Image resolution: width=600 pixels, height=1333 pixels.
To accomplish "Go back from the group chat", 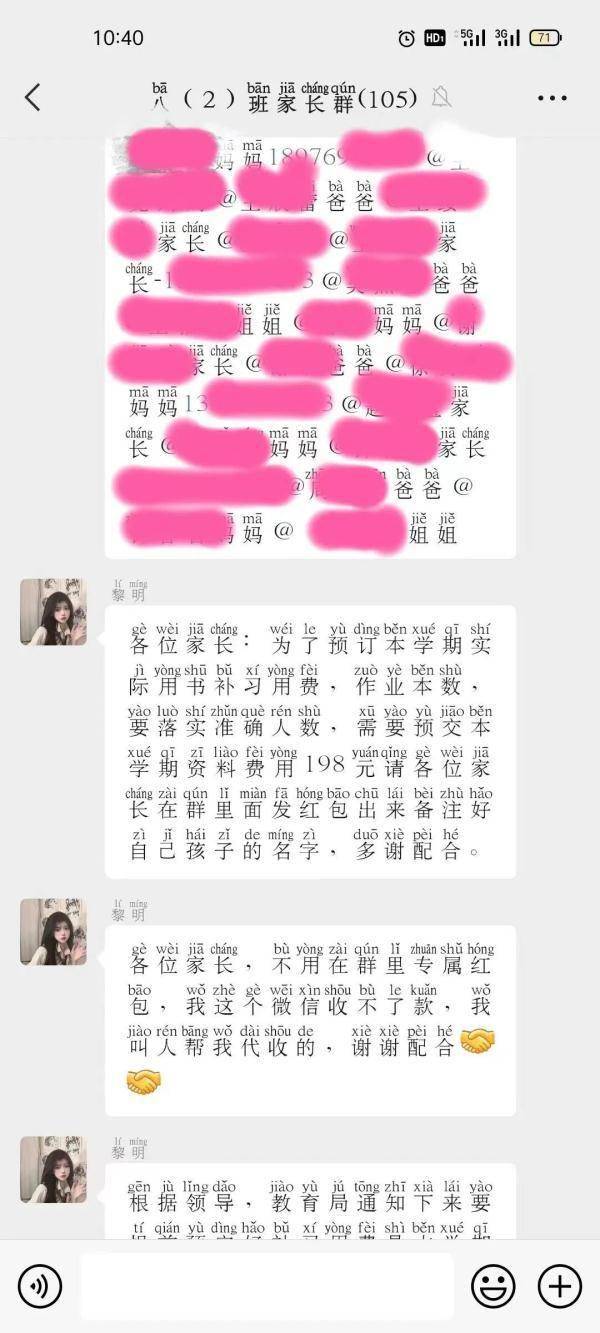I will 33,97.
